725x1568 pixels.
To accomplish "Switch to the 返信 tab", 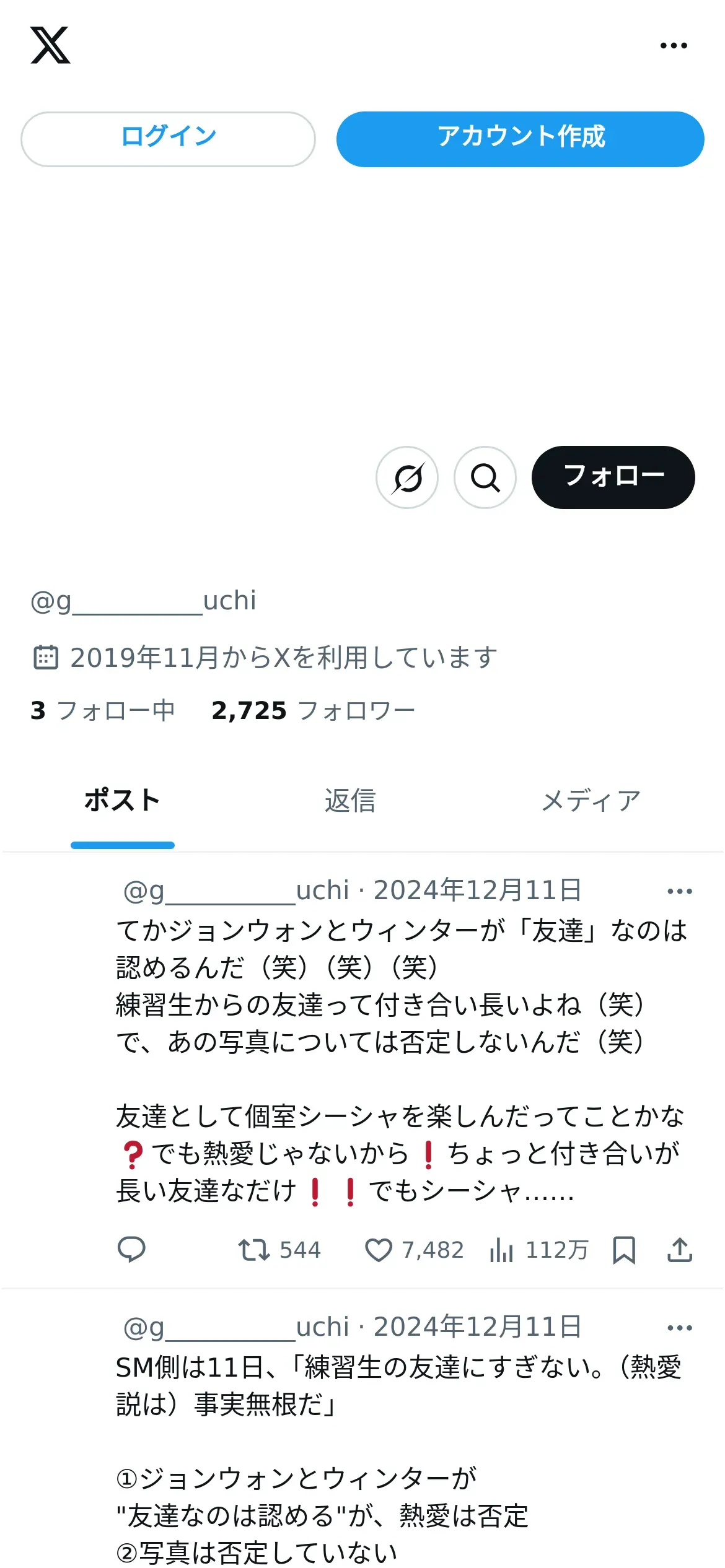I will (350, 801).
